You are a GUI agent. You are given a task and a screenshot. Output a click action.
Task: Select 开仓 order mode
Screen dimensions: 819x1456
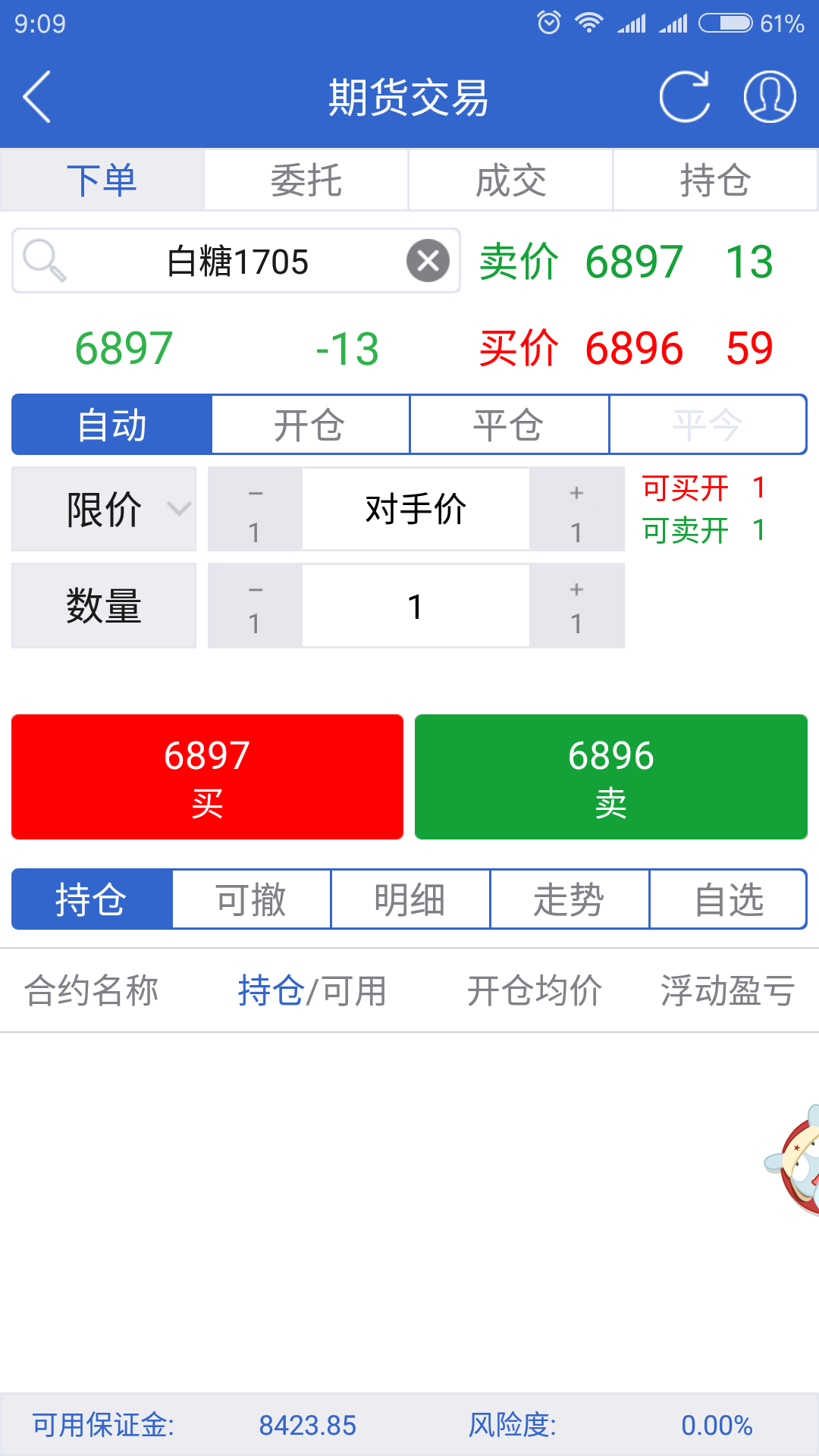(310, 425)
